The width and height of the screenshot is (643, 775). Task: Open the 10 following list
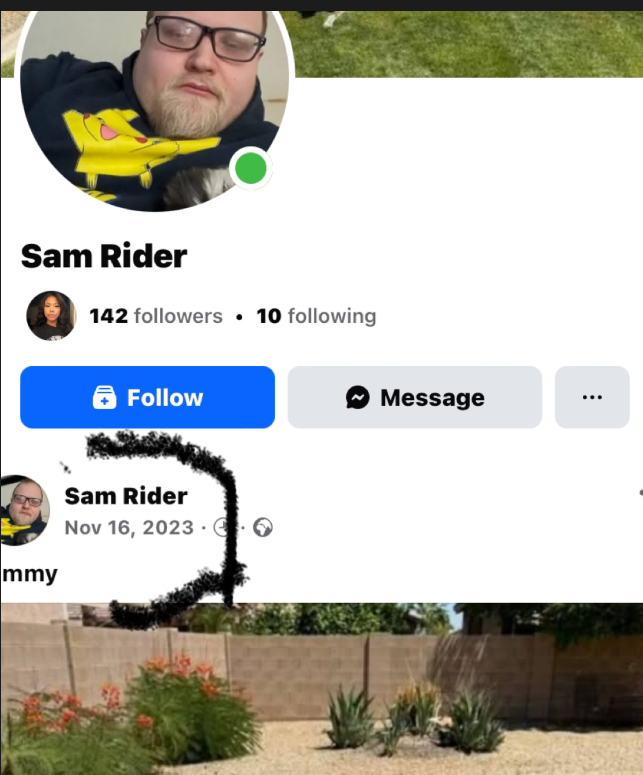316,316
